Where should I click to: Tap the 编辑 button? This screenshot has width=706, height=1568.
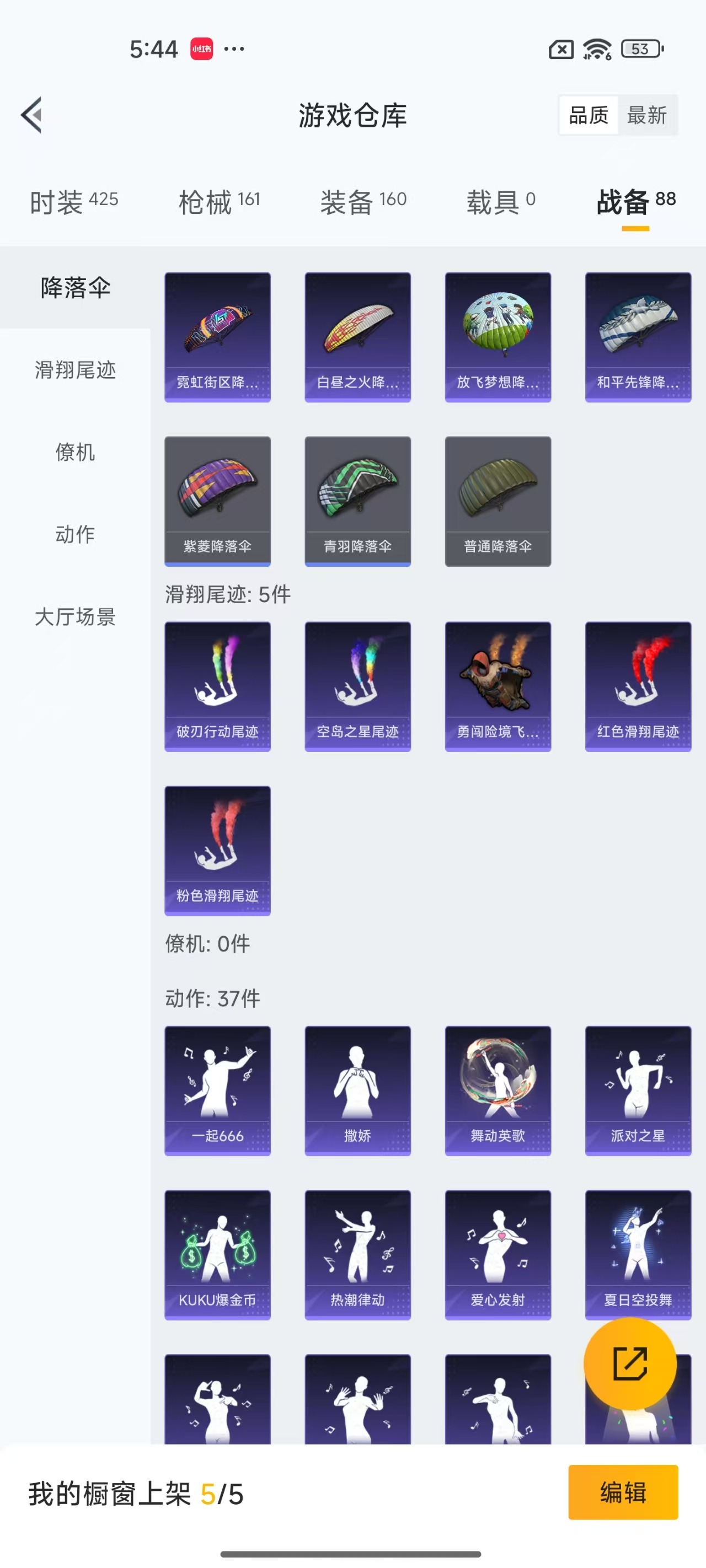[623, 1492]
